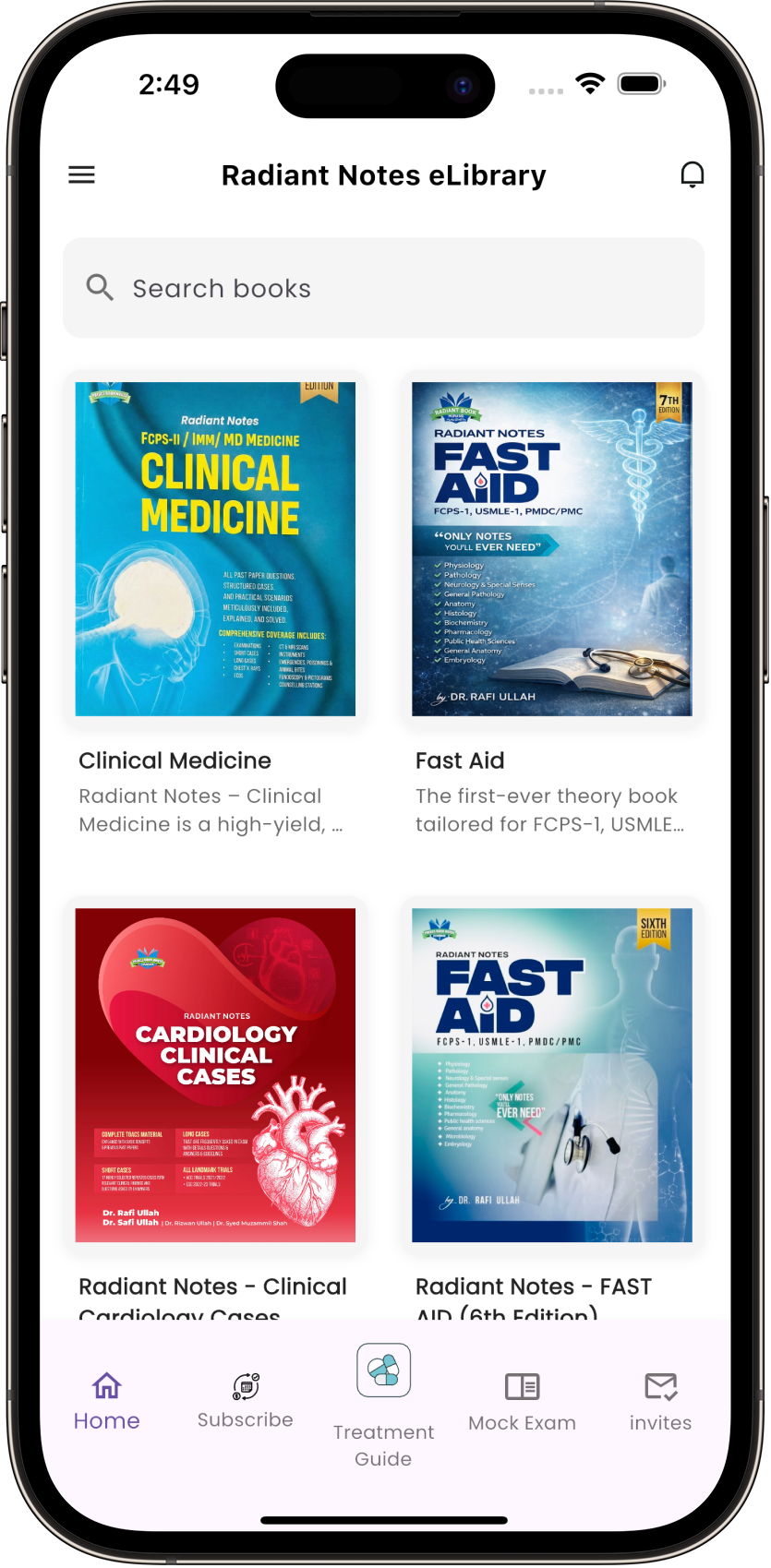The width and height of the screenshot is (771, 1568).
Task: Open the Clinical Medicine book card
Action: (x=215, y=549)
